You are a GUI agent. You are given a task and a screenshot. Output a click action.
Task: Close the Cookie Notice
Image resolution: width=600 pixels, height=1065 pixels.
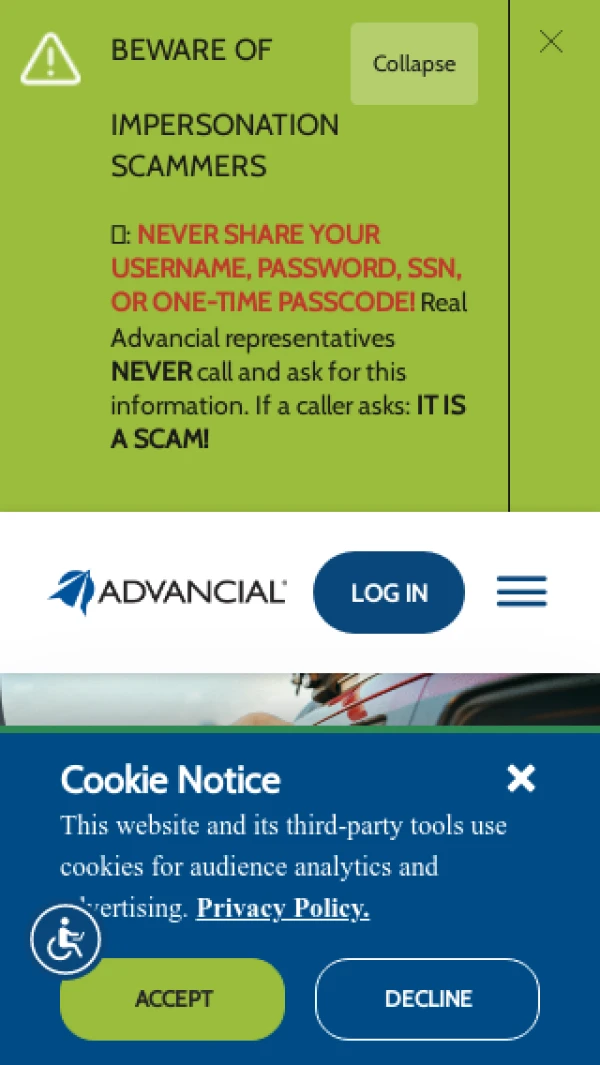521,778
